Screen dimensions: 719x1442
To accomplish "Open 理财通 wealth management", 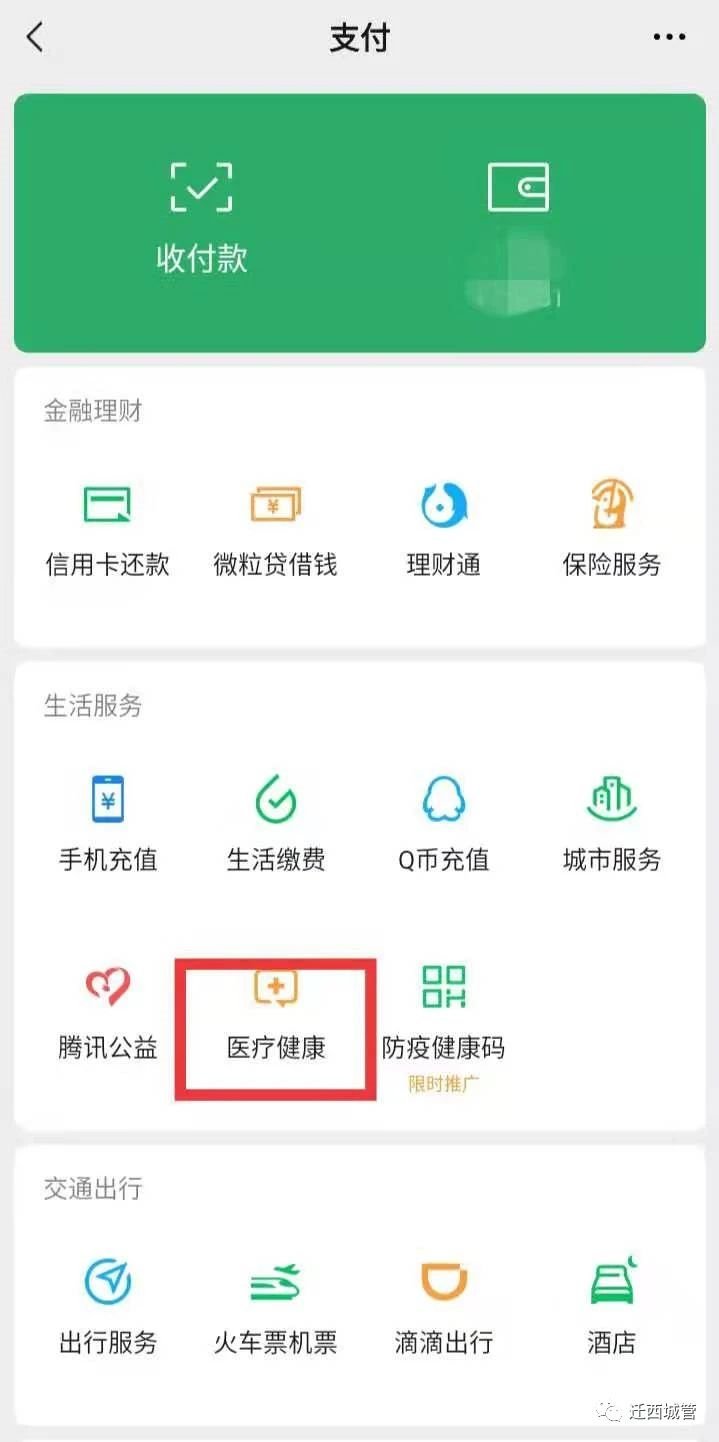I will (443, 528).
